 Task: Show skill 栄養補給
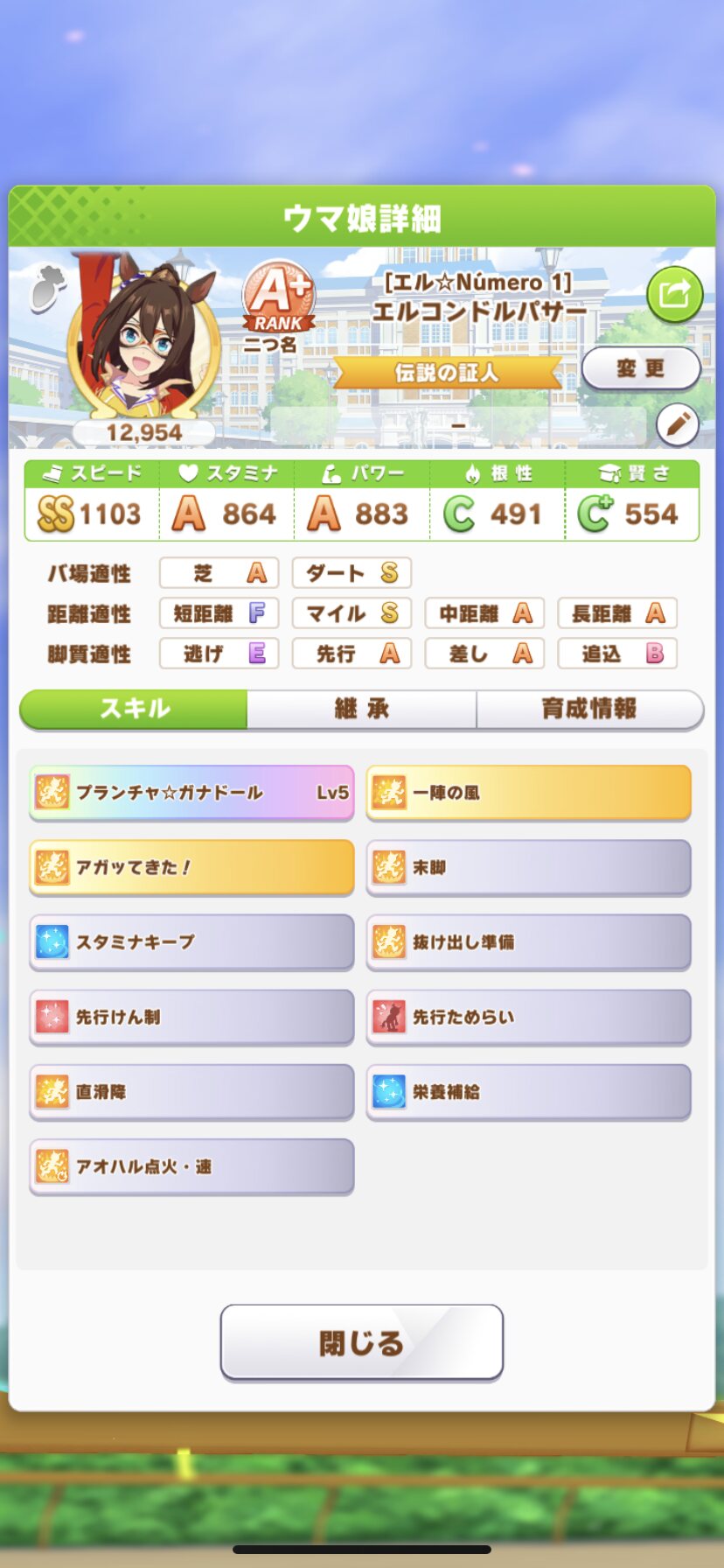[x=528, y=1092]
